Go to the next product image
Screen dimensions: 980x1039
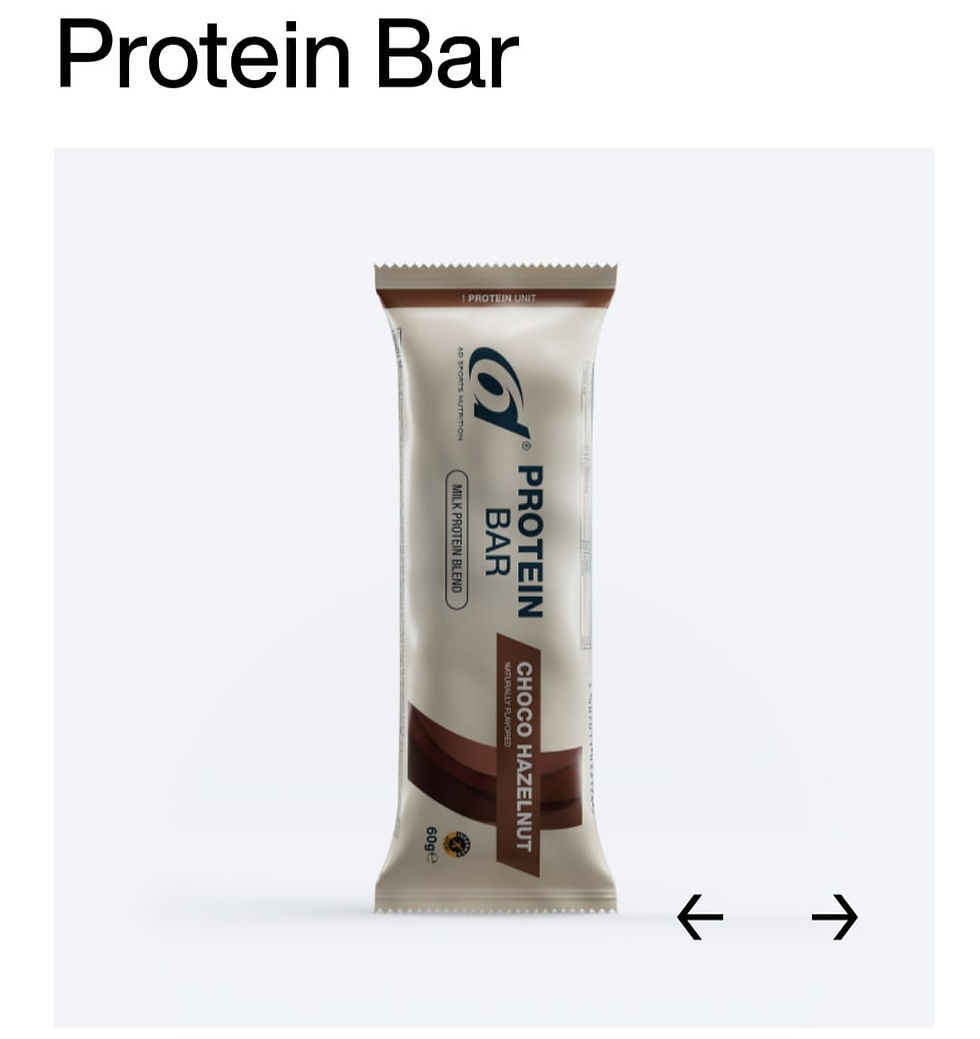[834, 917]
